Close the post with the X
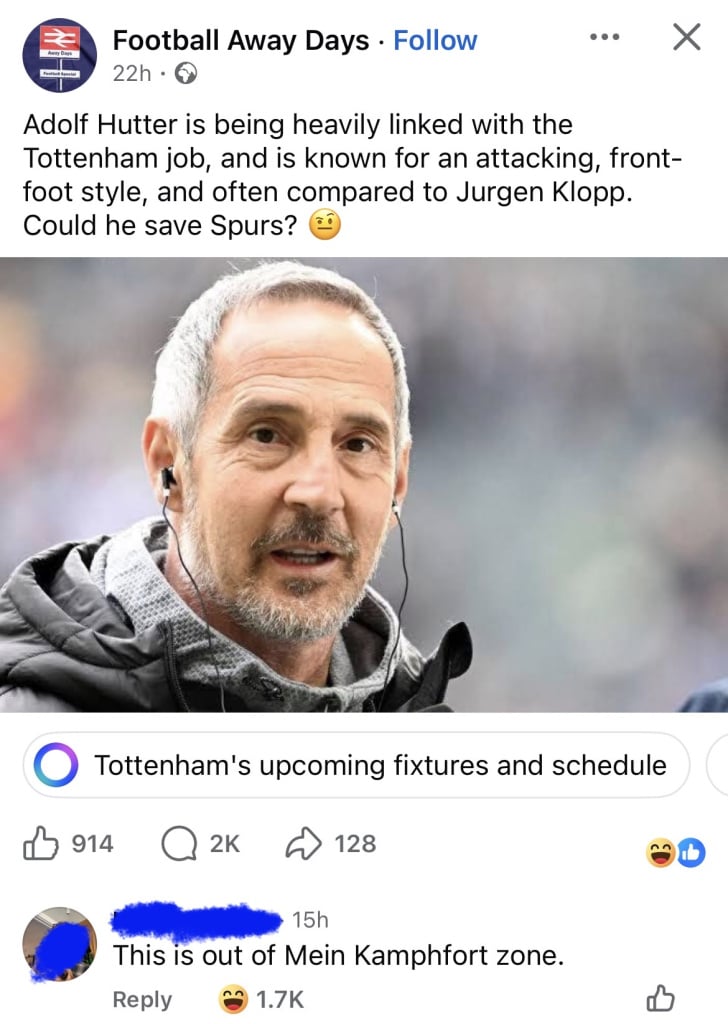 pos(685,38)
